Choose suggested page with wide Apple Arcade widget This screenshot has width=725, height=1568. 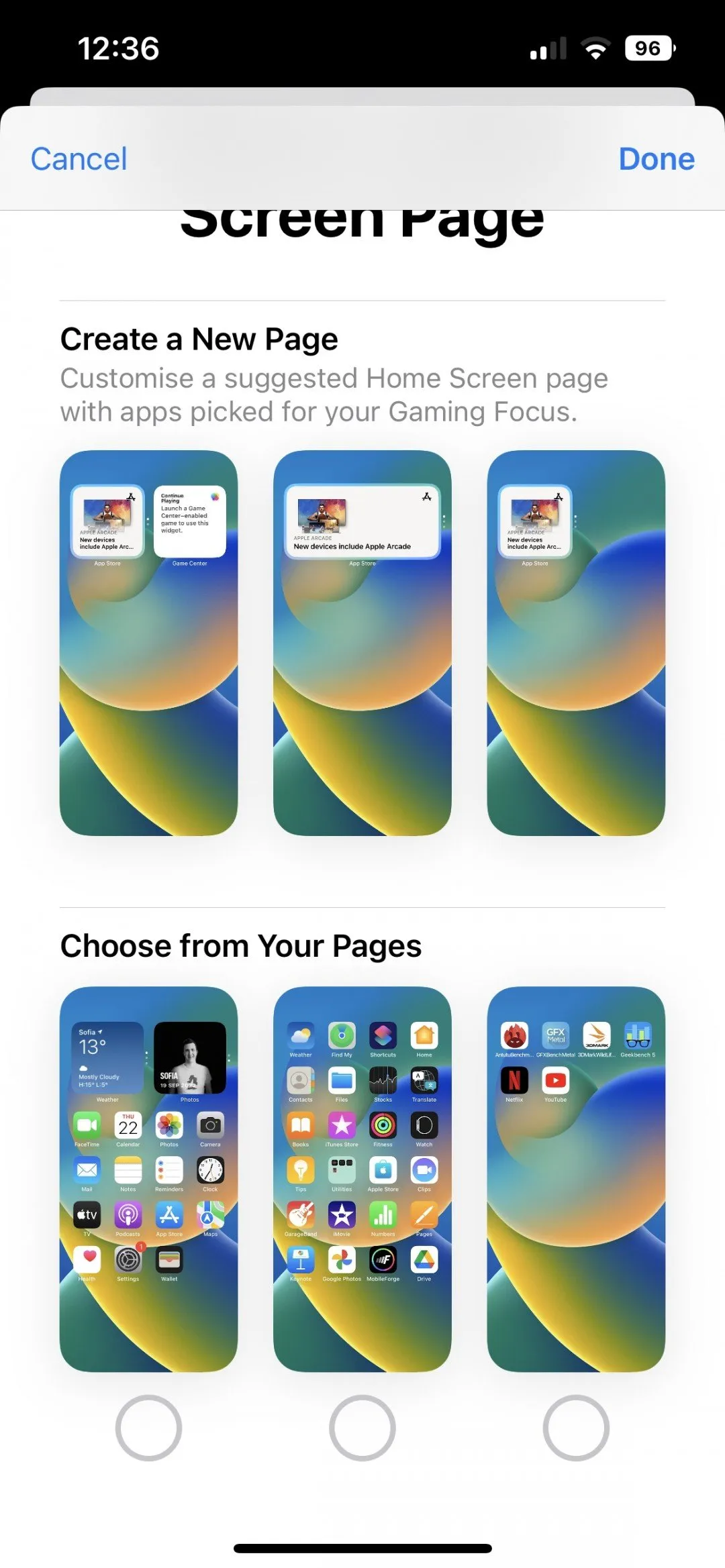click(362, 642)
